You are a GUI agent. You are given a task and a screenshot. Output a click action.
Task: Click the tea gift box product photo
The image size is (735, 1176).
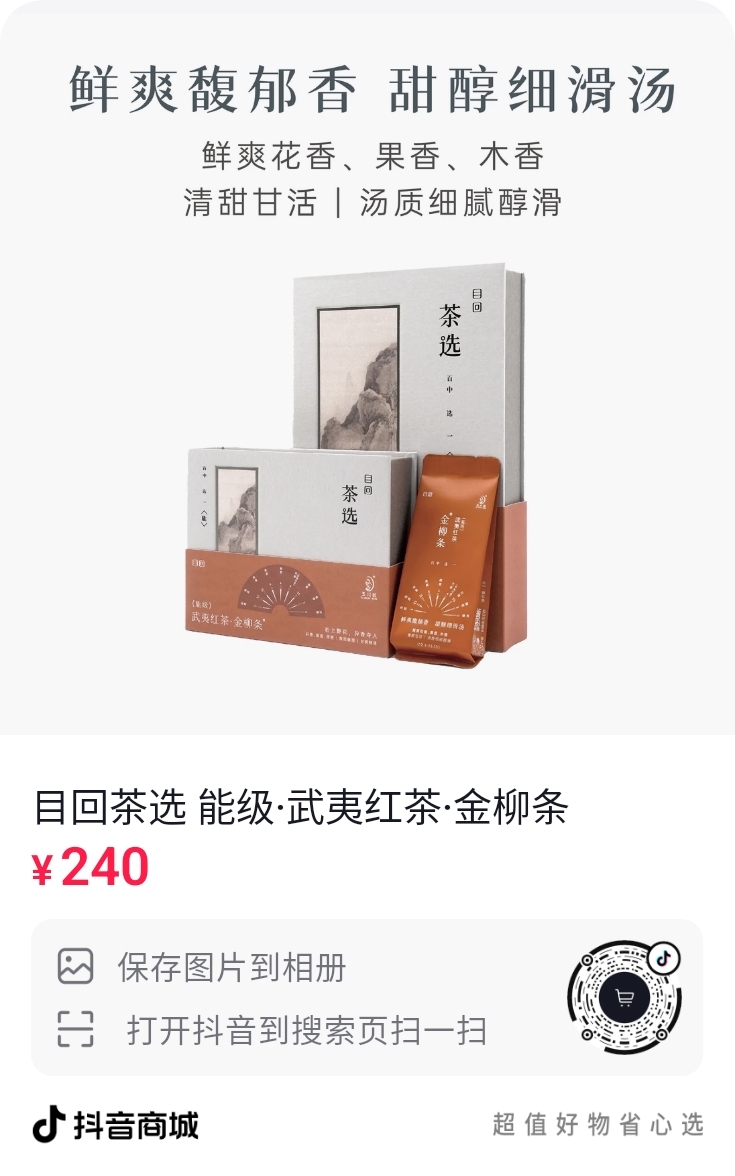tap(367, 460)
